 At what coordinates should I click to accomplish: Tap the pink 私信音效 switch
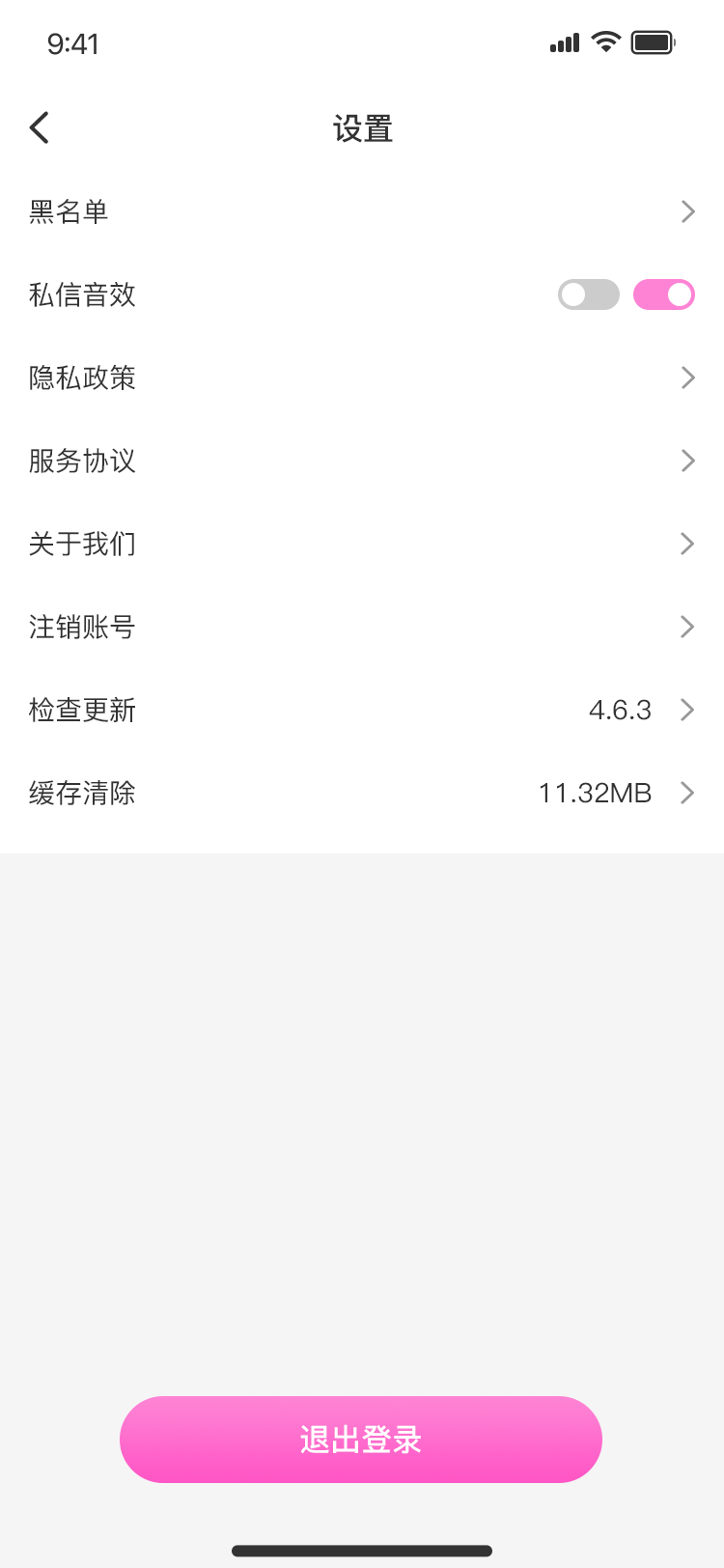click(664, 294)
